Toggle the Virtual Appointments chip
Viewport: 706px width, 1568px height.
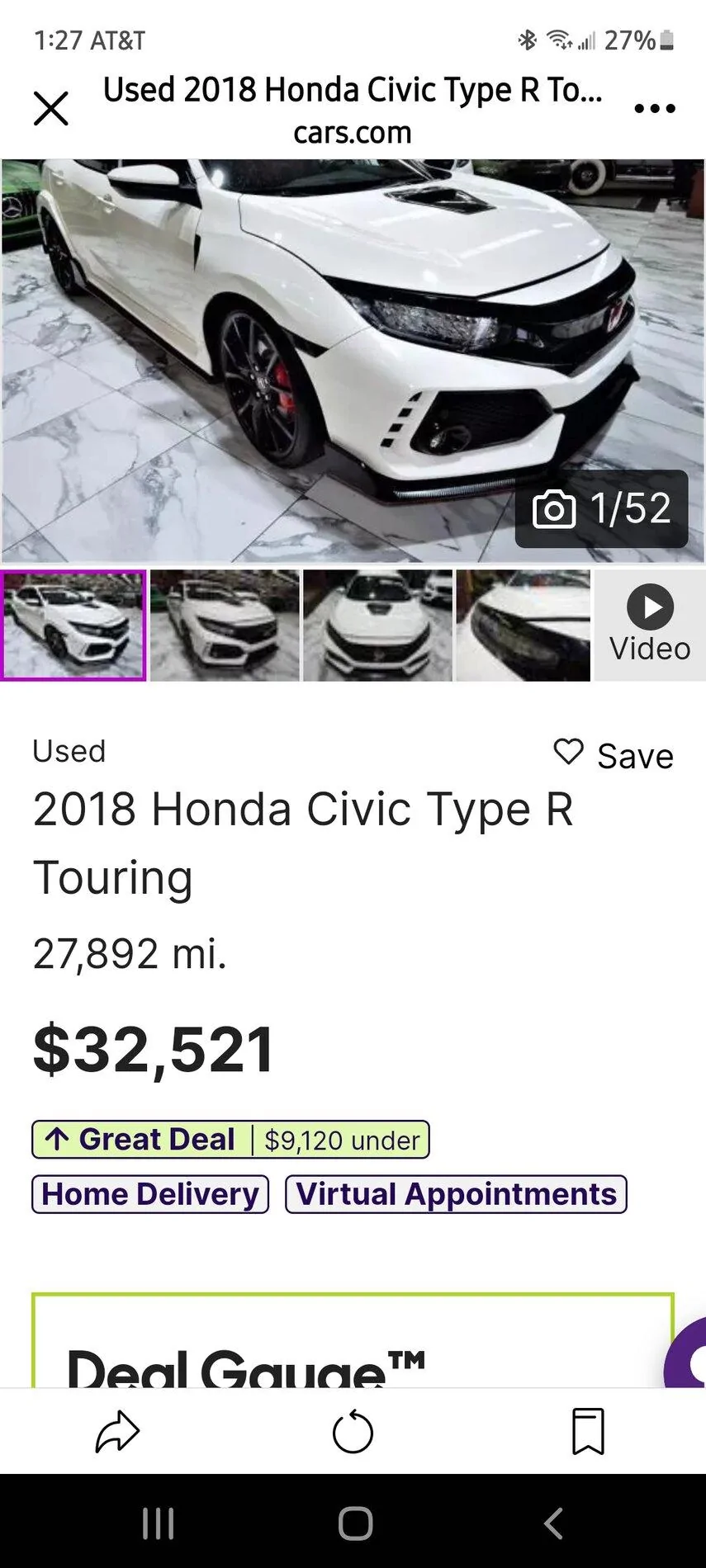click(x=456, y=1193)
